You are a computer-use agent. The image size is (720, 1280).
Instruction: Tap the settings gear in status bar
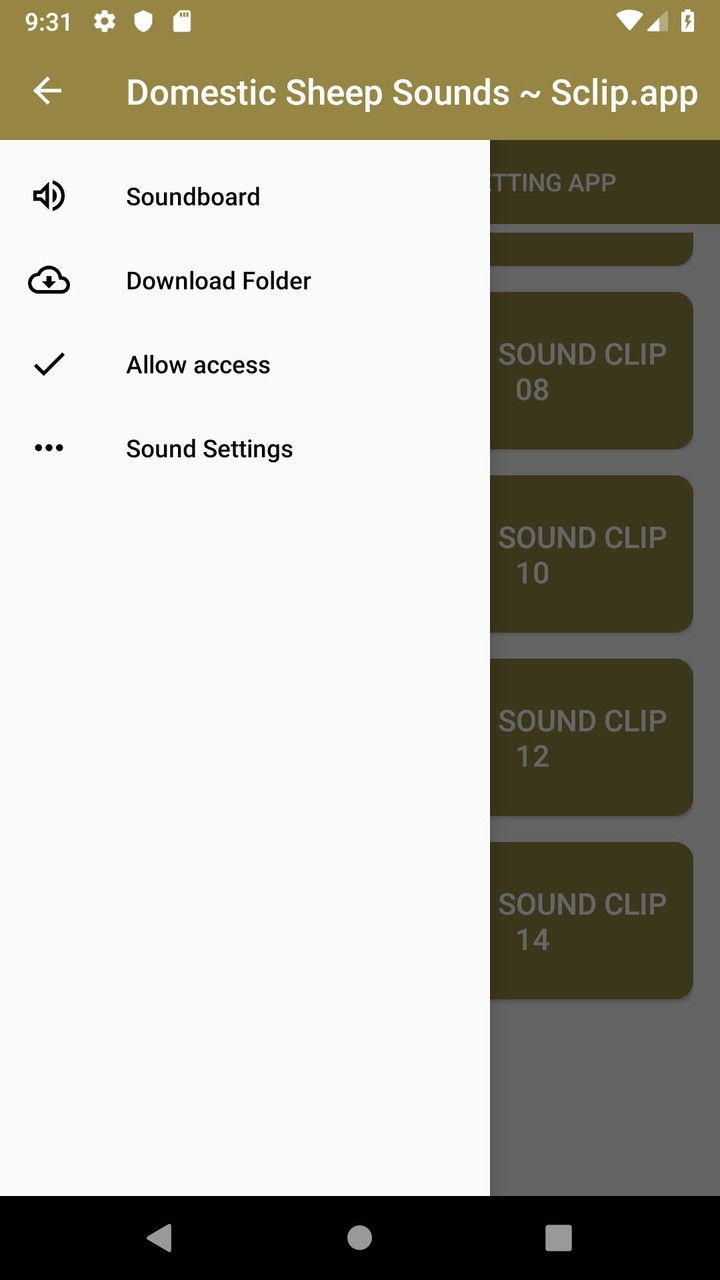click(104, 21)
